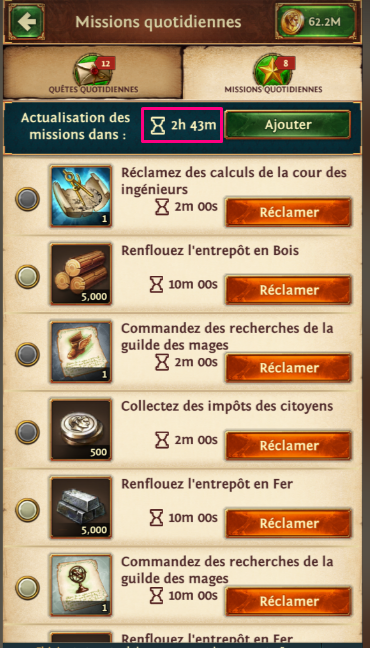This screenshot has height=648, width=370.
Task: Open the 5,000 iron ingots reward
Action: tap(81, 507)
